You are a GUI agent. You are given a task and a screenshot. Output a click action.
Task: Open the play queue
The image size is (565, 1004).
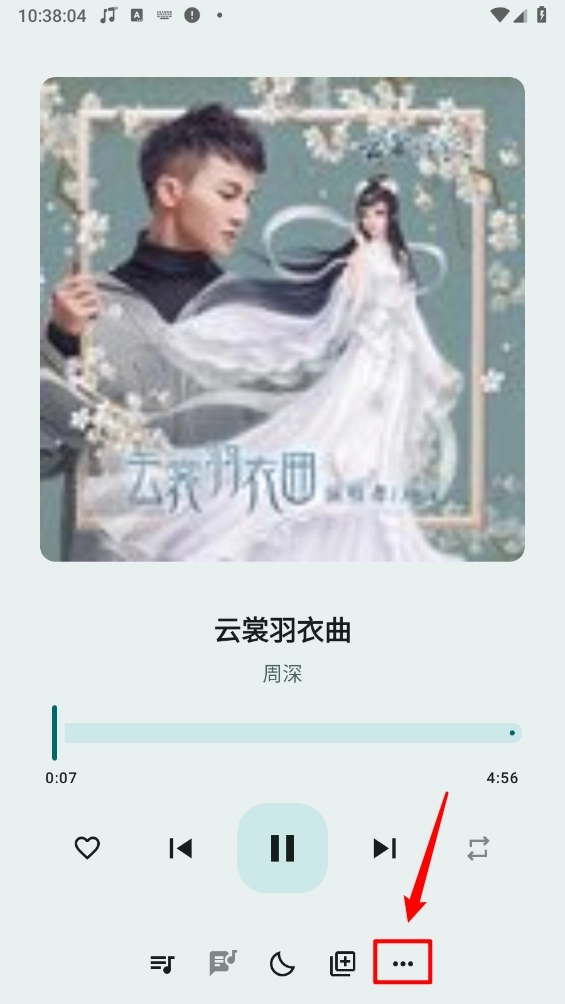pos(163,963)
